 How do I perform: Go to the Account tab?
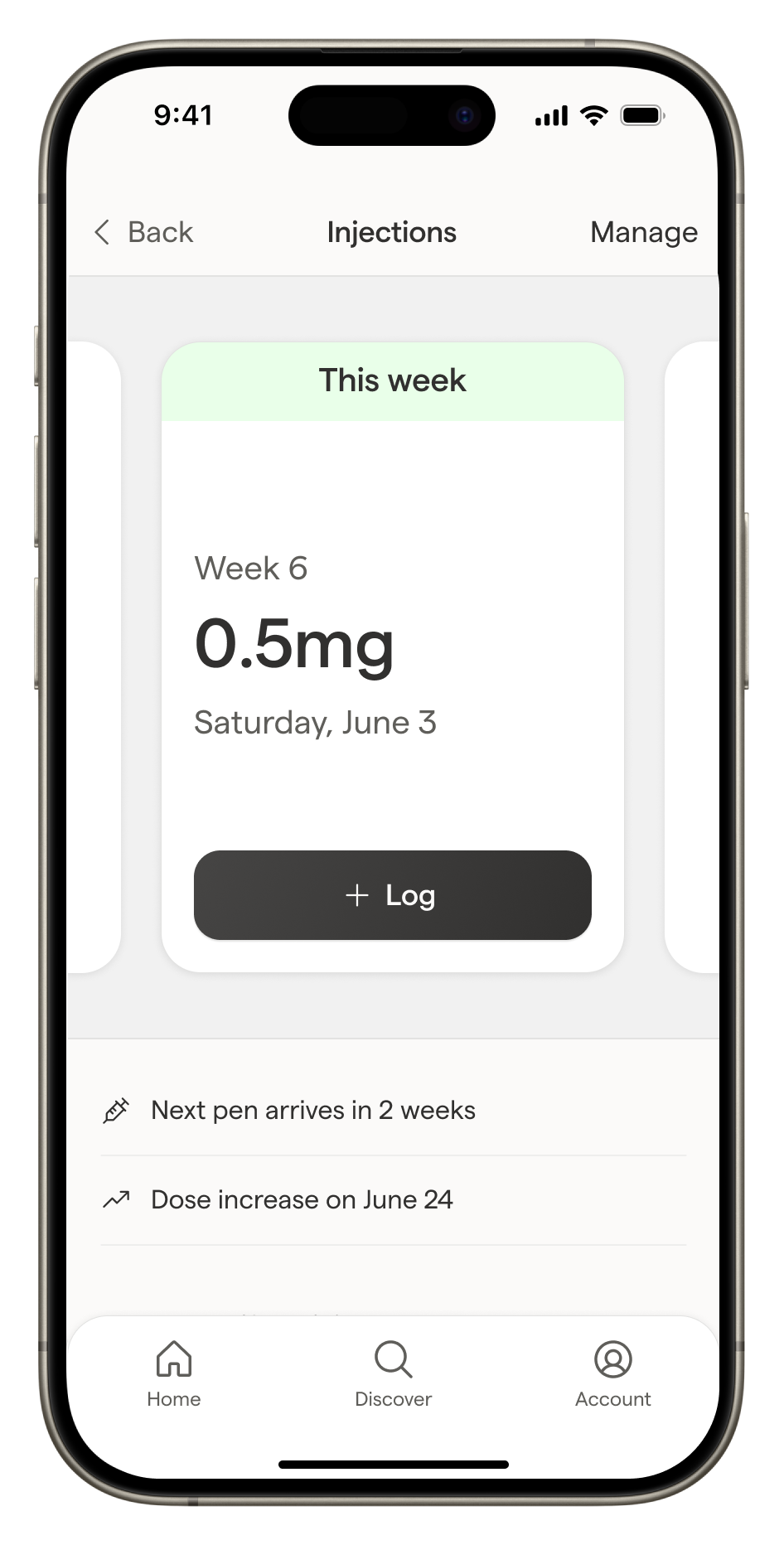(612, 1374)
